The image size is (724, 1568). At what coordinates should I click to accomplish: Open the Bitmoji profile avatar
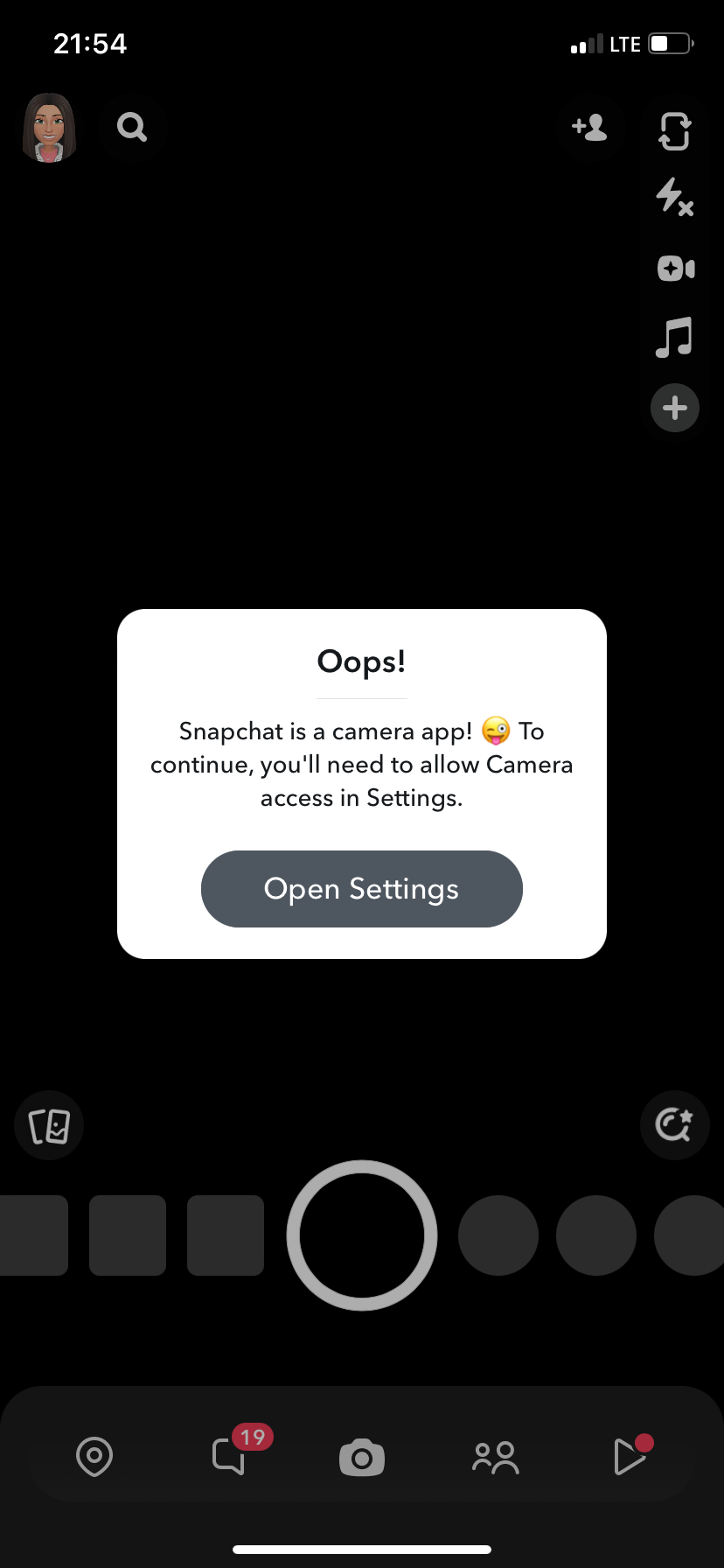50,128
